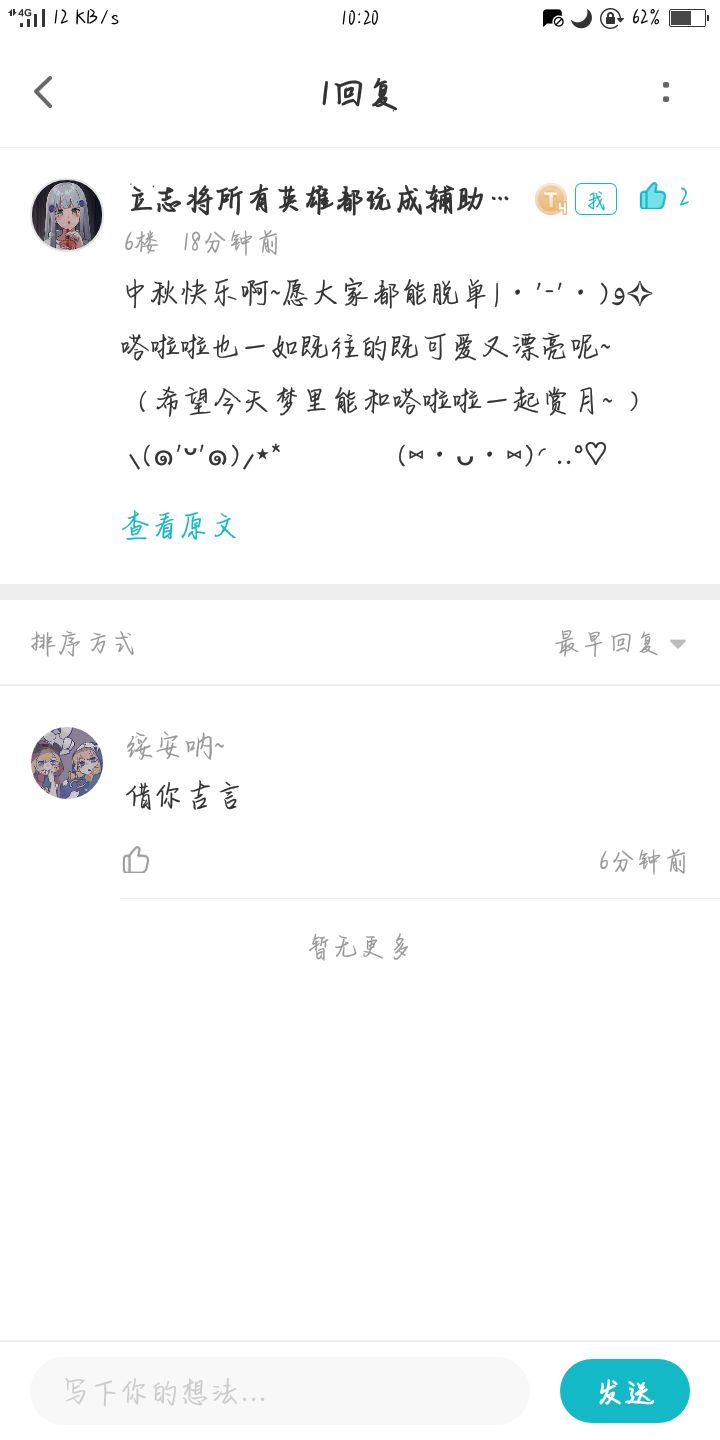Expand the sort order chevron
The image size is (720, 1440).
point(677,644)
